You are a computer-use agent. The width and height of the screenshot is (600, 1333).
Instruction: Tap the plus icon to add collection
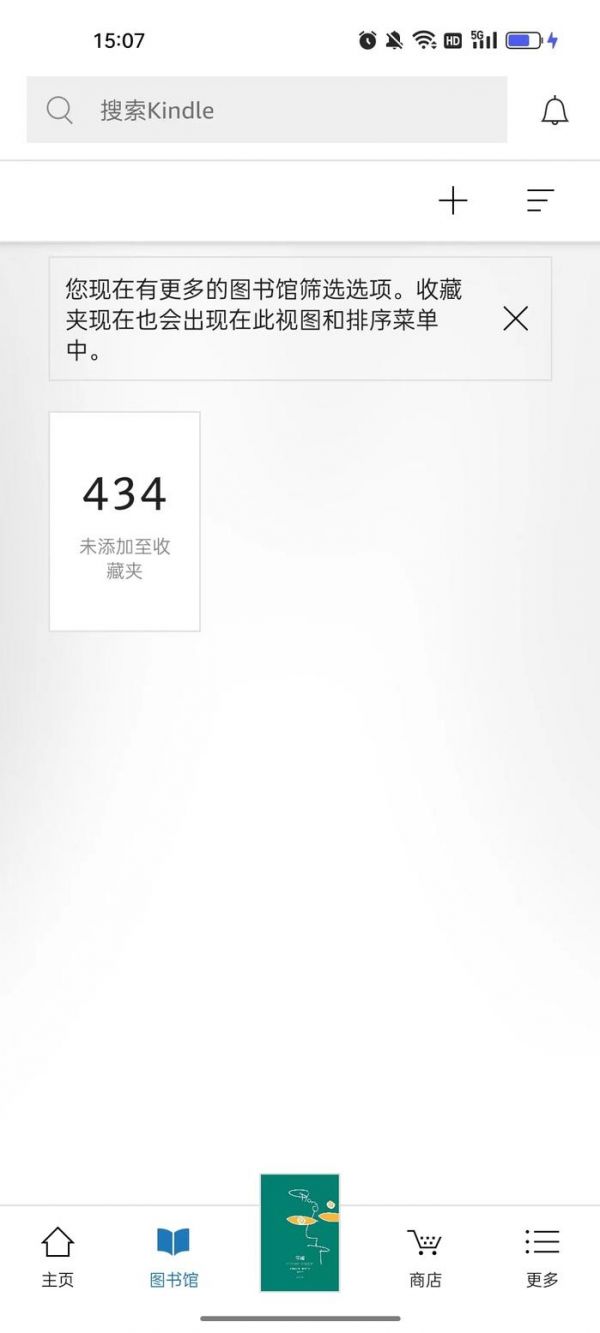coord(453,201)
